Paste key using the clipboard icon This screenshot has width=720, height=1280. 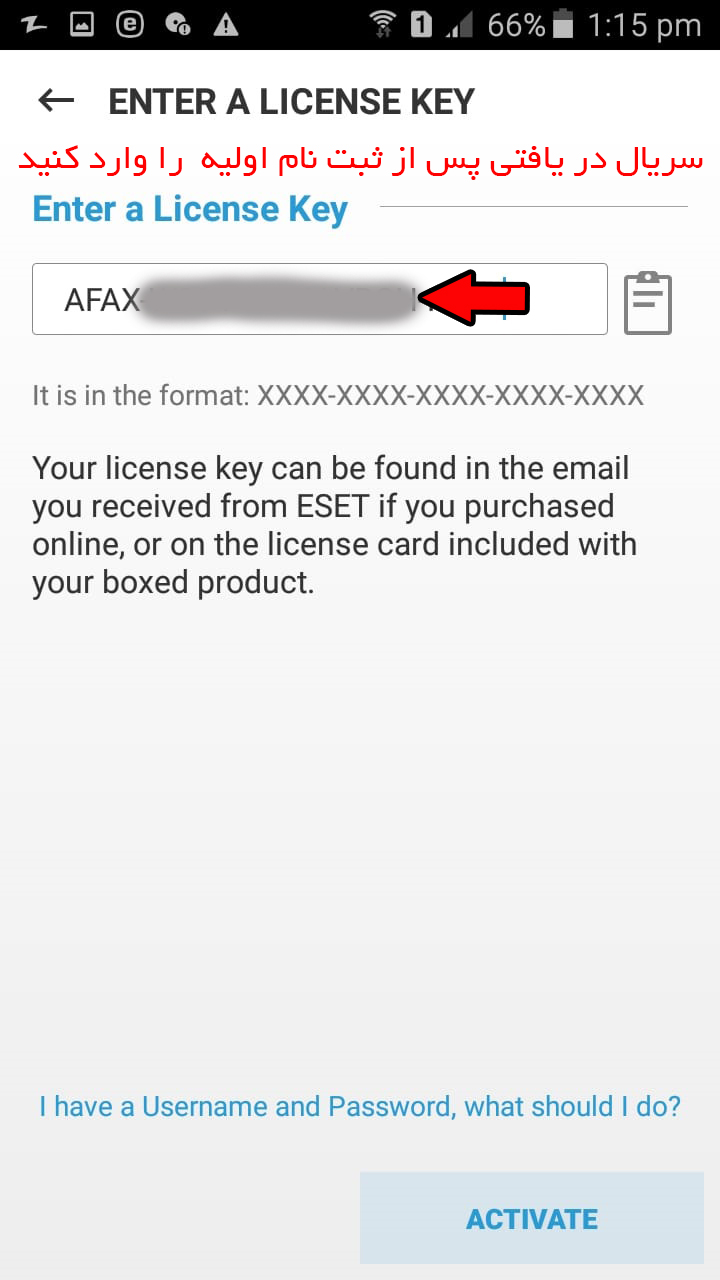(648, 302)
